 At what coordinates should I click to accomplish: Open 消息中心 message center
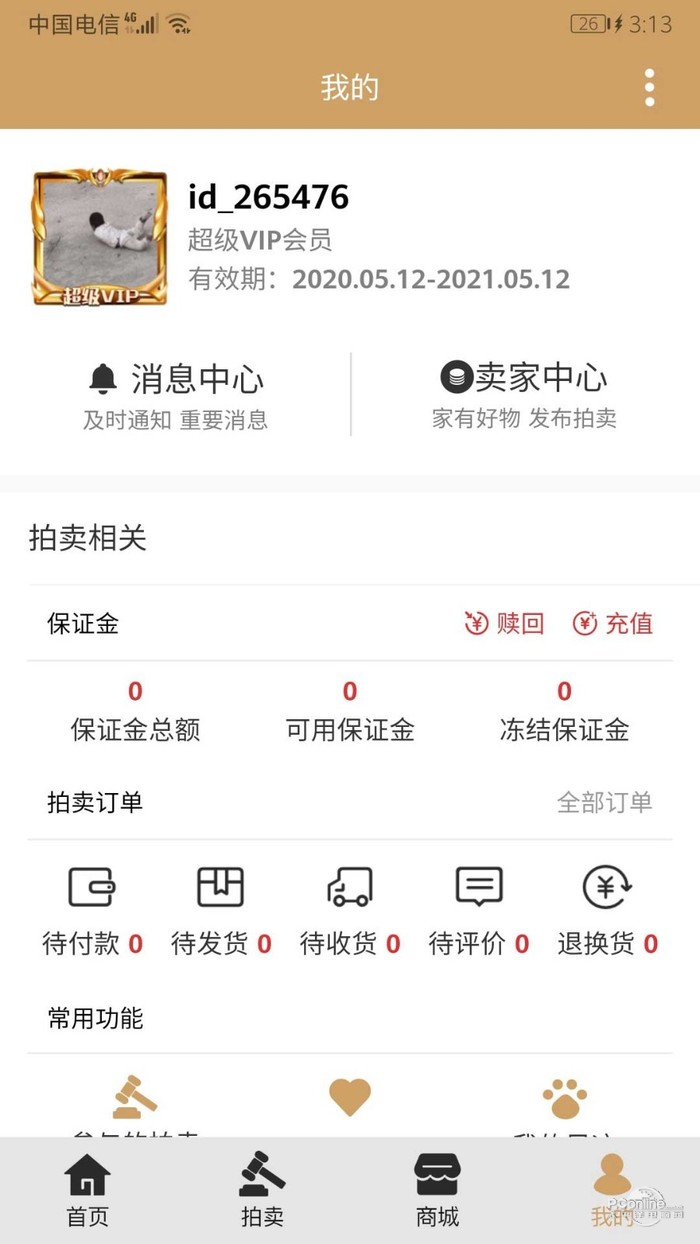(x=176, y=394)
